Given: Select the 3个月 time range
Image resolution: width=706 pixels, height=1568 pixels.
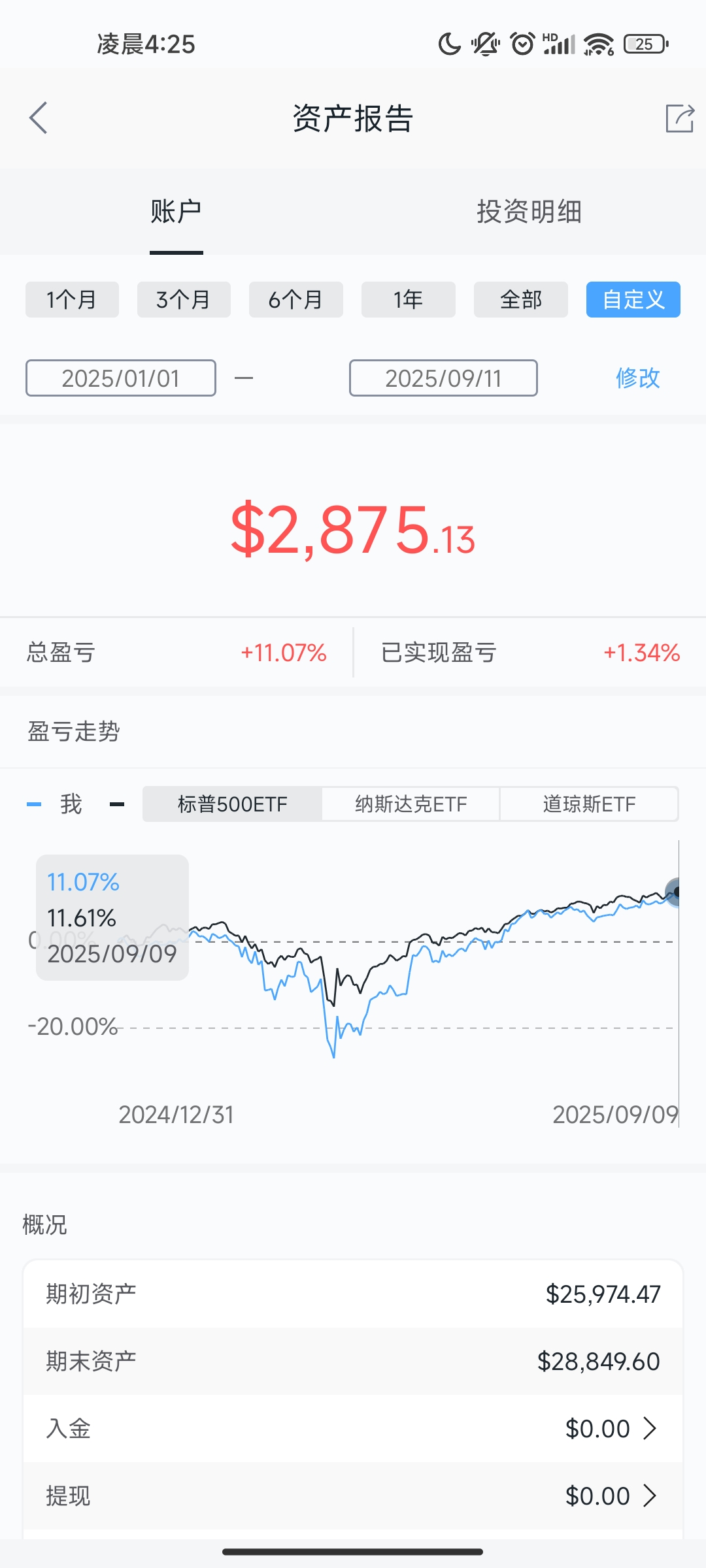Looking at the screenshot, I should click(184, 300).
